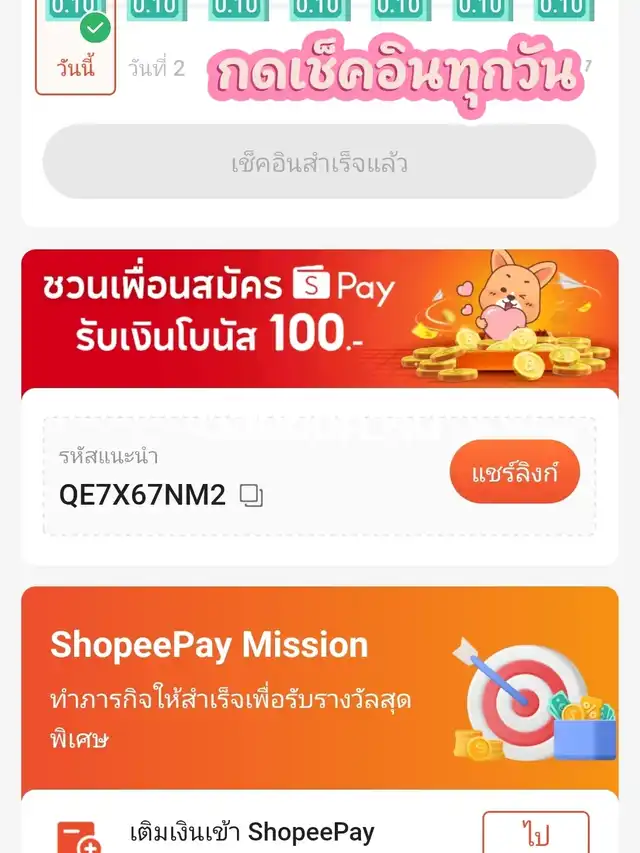Tap the แชร์ลิงก์ share link button
The width and height of the screenshot is (640, 853).
click(x=514, y=471)
